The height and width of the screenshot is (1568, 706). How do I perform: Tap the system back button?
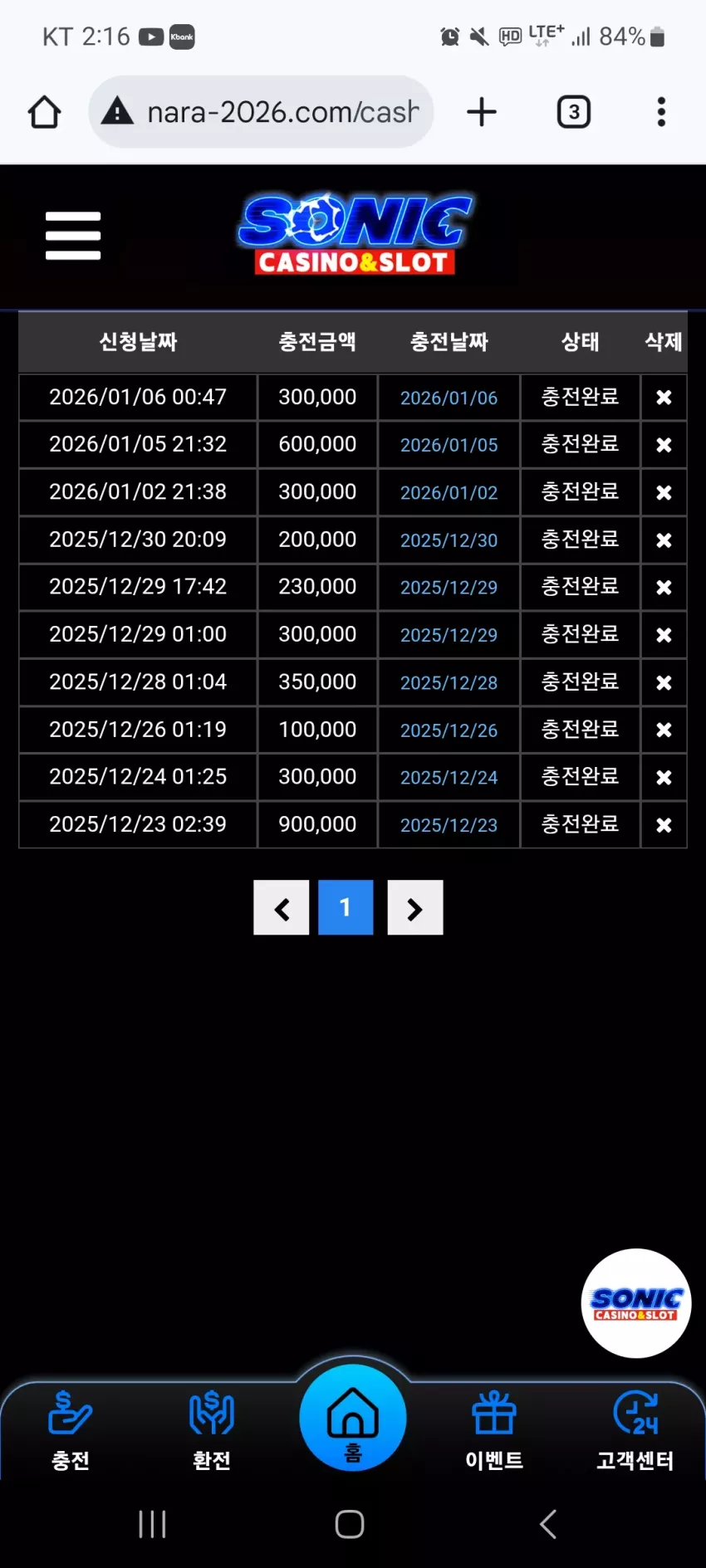point(548,1524)
